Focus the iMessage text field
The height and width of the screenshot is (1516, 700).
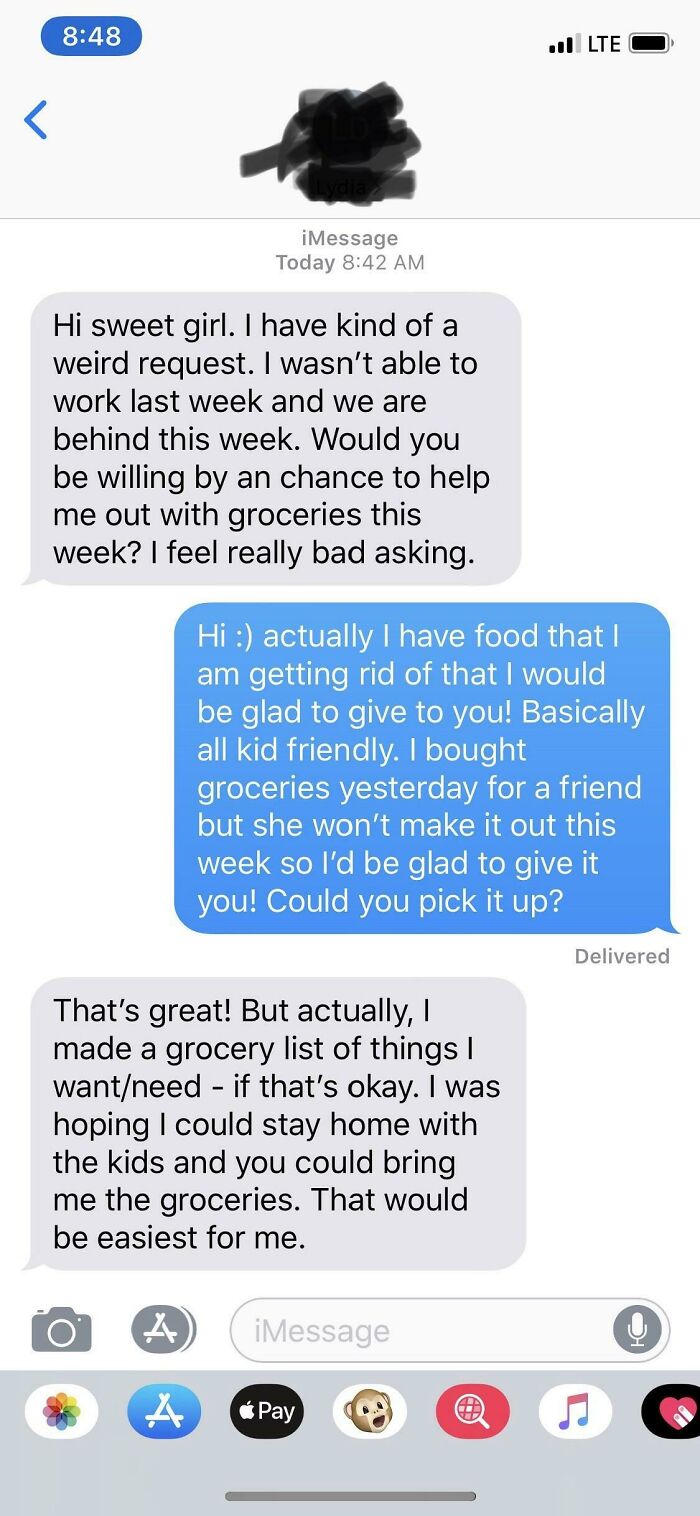(x=420, y=1331)
